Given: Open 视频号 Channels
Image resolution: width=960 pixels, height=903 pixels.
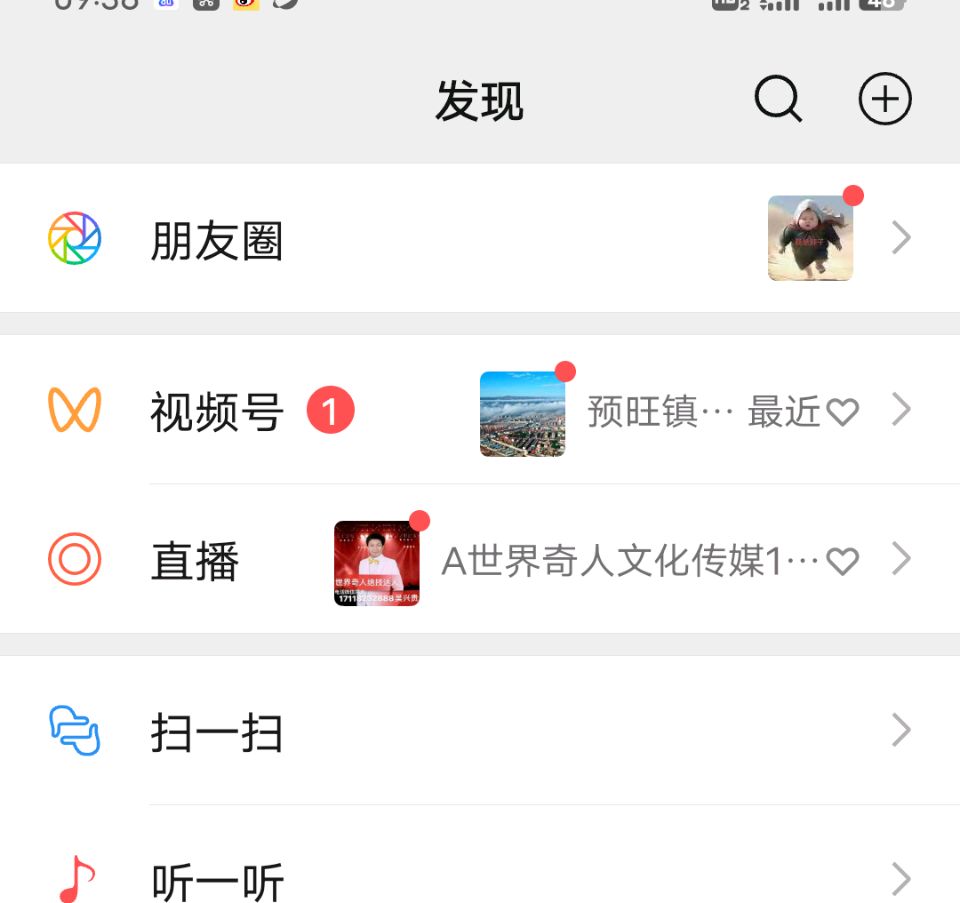Looking at the screenshot, I should (x=217, y=411).
